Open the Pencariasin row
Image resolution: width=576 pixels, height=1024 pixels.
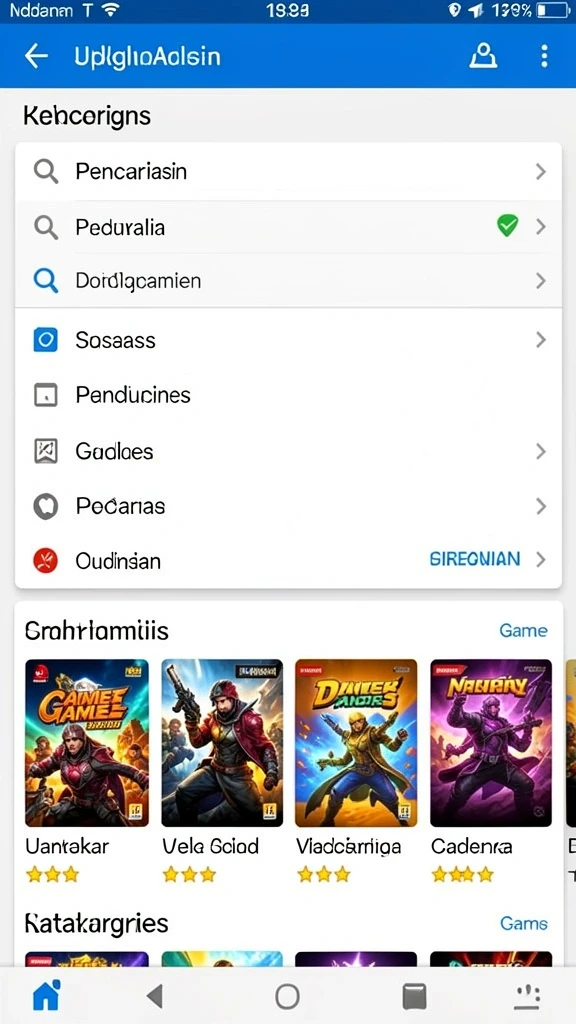pyautogui.click(x=288, y=172)
